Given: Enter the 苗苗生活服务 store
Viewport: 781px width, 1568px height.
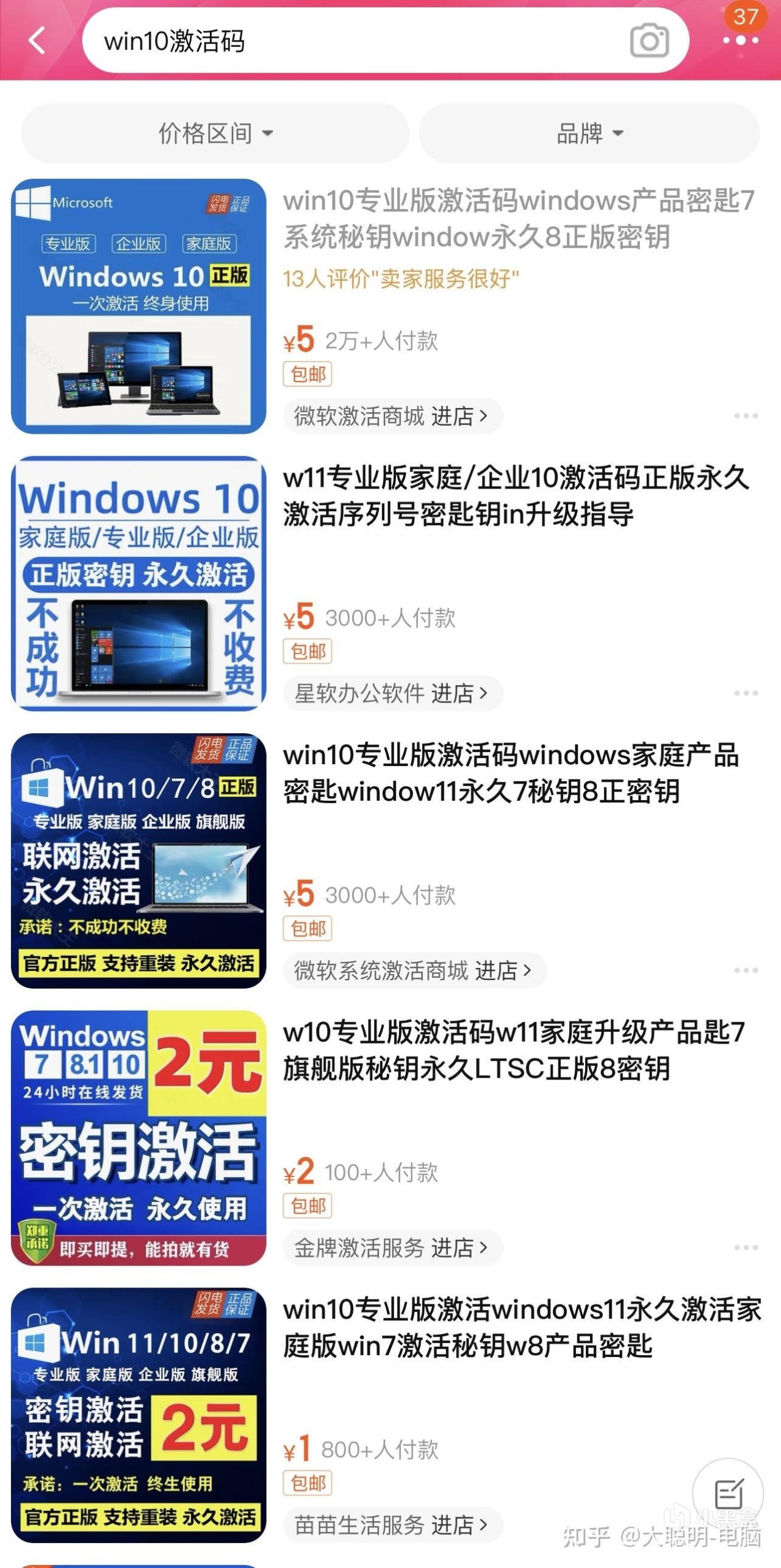Looking at the screenshot, I should tap(392, 1525).
